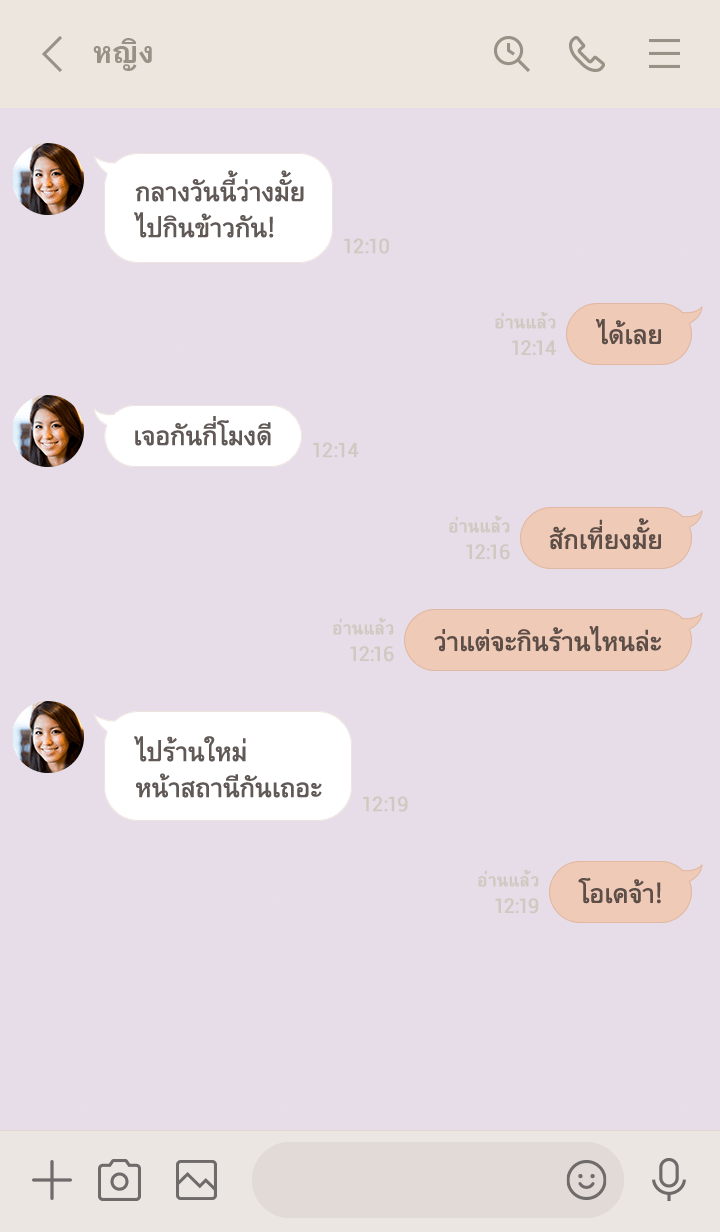Launch the camera to take a photo
The height and width of the screenshot is (1232, 720).
pos(120,1181)
